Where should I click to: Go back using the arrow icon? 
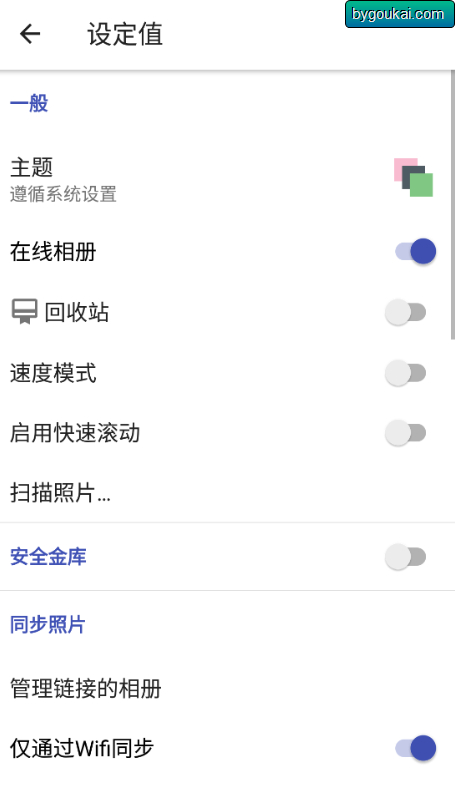[x=30, y=34]
